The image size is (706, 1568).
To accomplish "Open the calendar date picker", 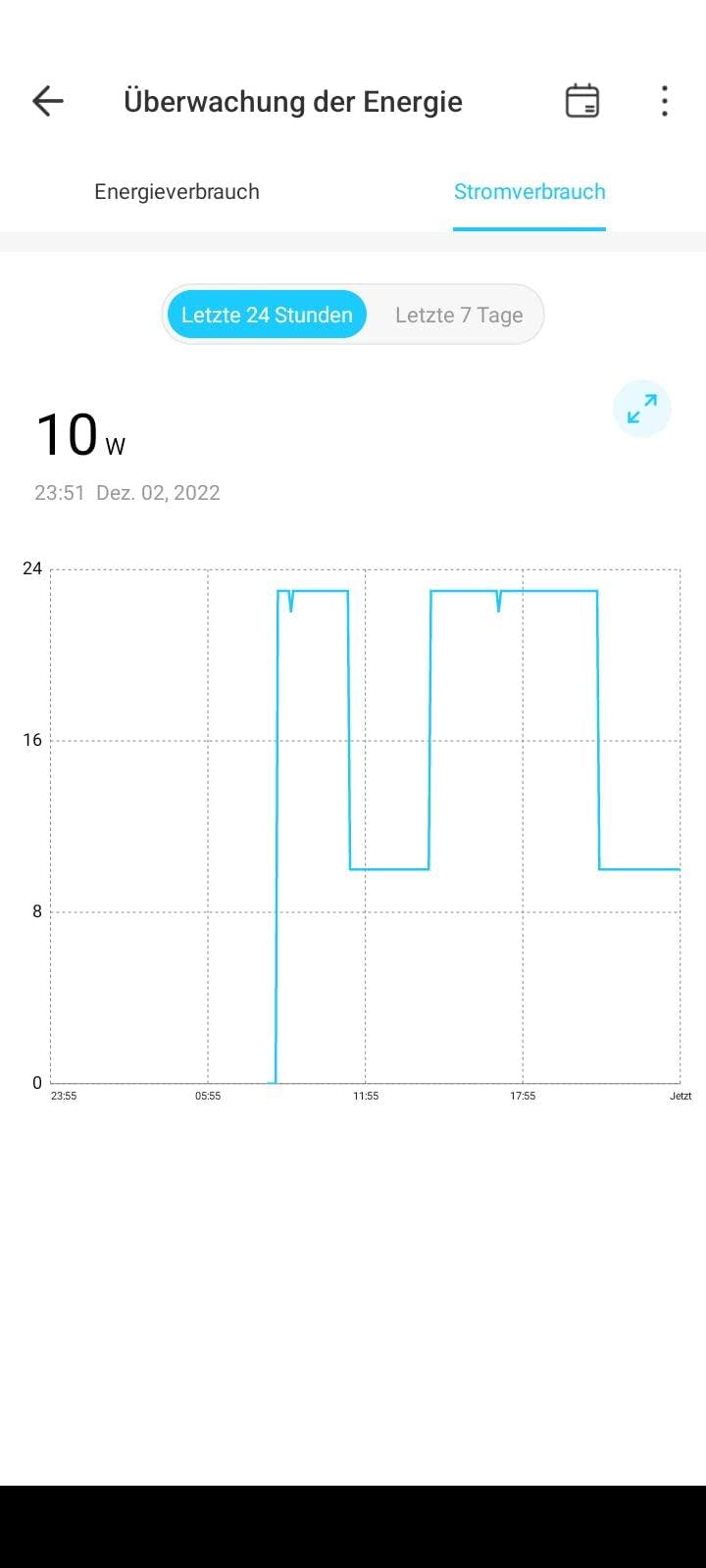I will click(581, 101).
